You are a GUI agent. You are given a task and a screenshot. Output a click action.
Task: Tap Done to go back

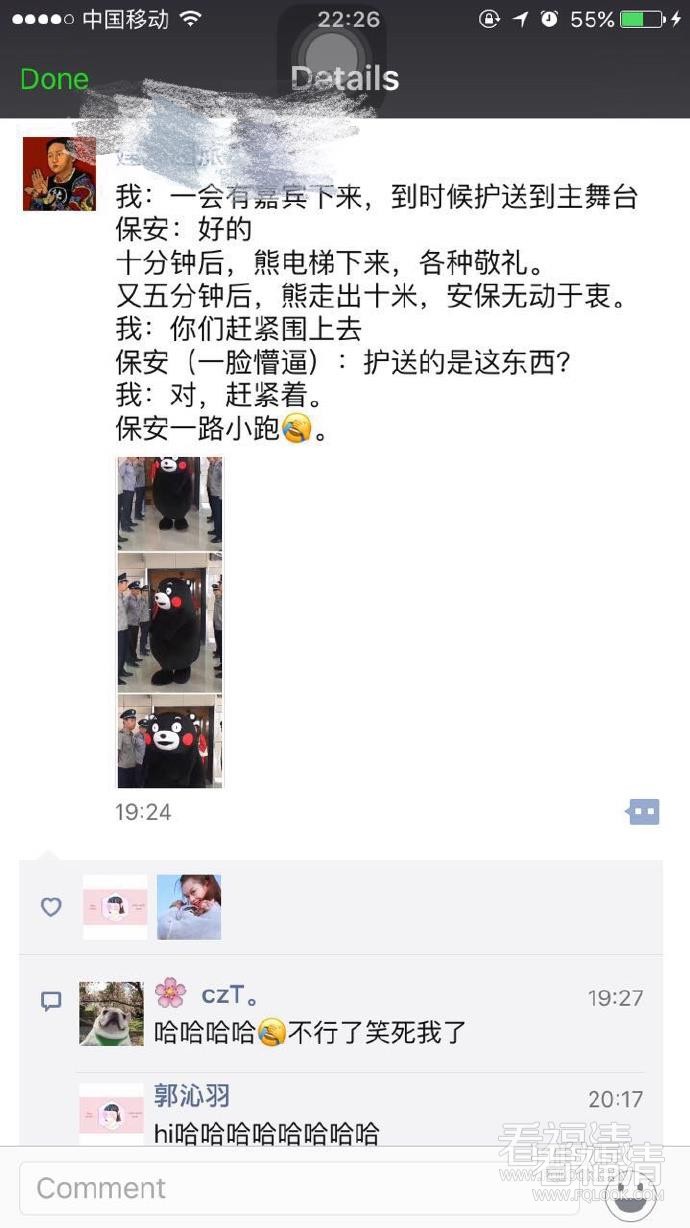pyautogui.click(x=54, y=79)
